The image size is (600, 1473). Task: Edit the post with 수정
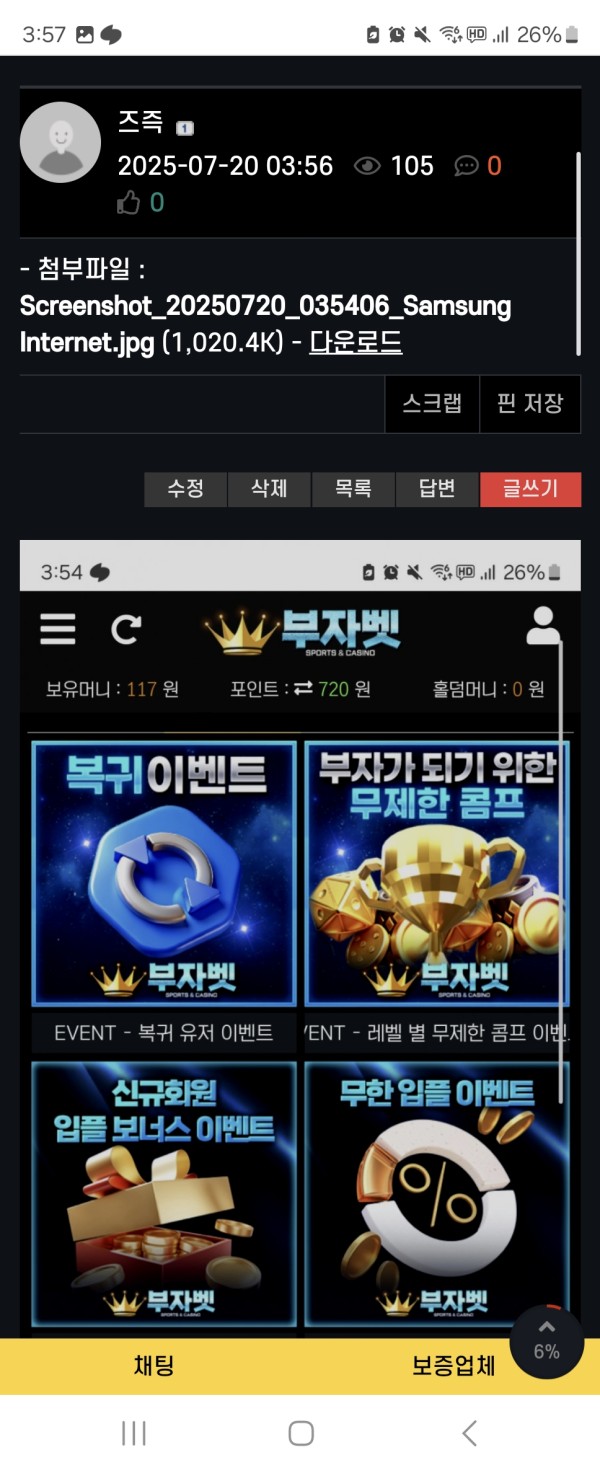185,489
